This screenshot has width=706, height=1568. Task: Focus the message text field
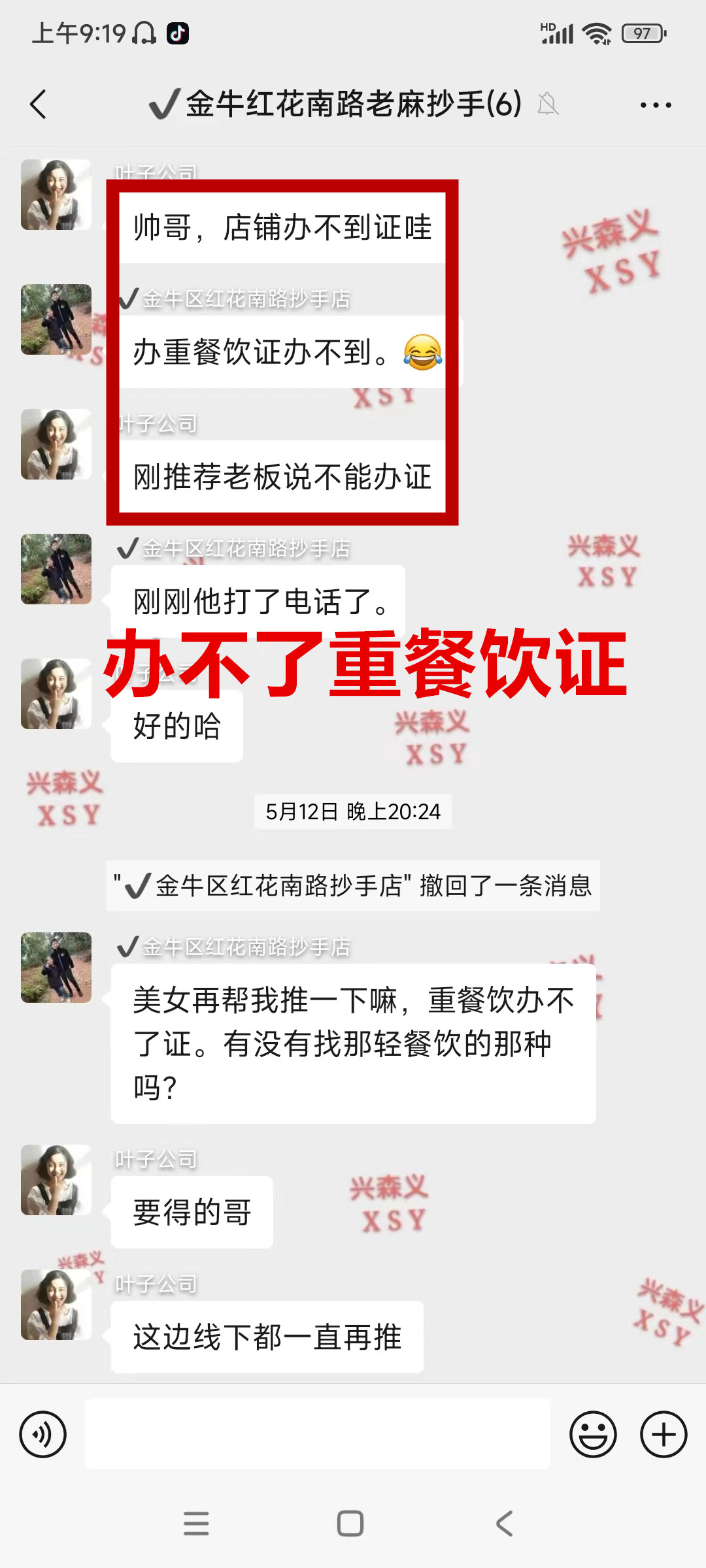[x=317, y=1434]
